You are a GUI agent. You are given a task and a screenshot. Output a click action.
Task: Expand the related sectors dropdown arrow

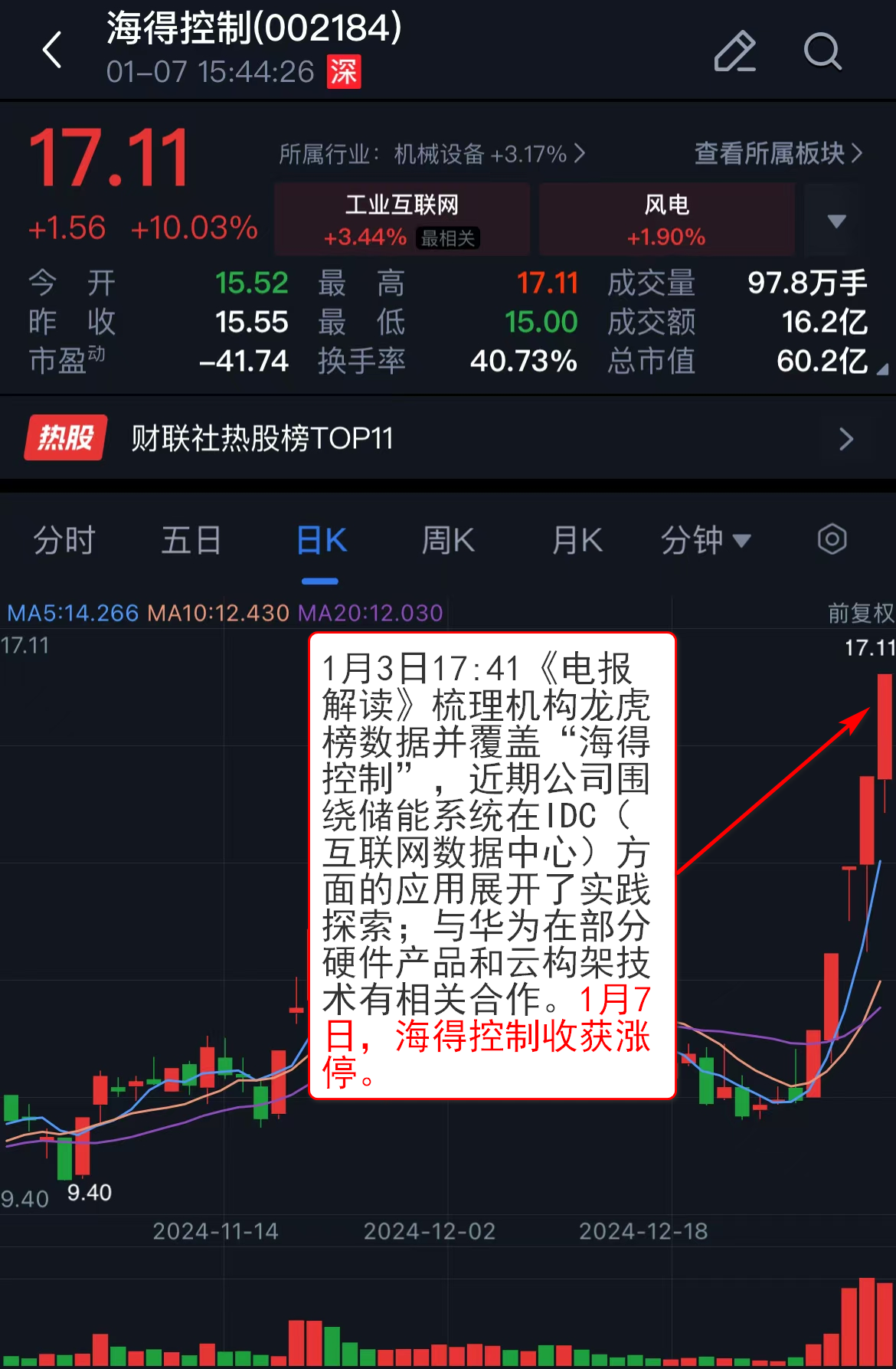tap(836, 221)
